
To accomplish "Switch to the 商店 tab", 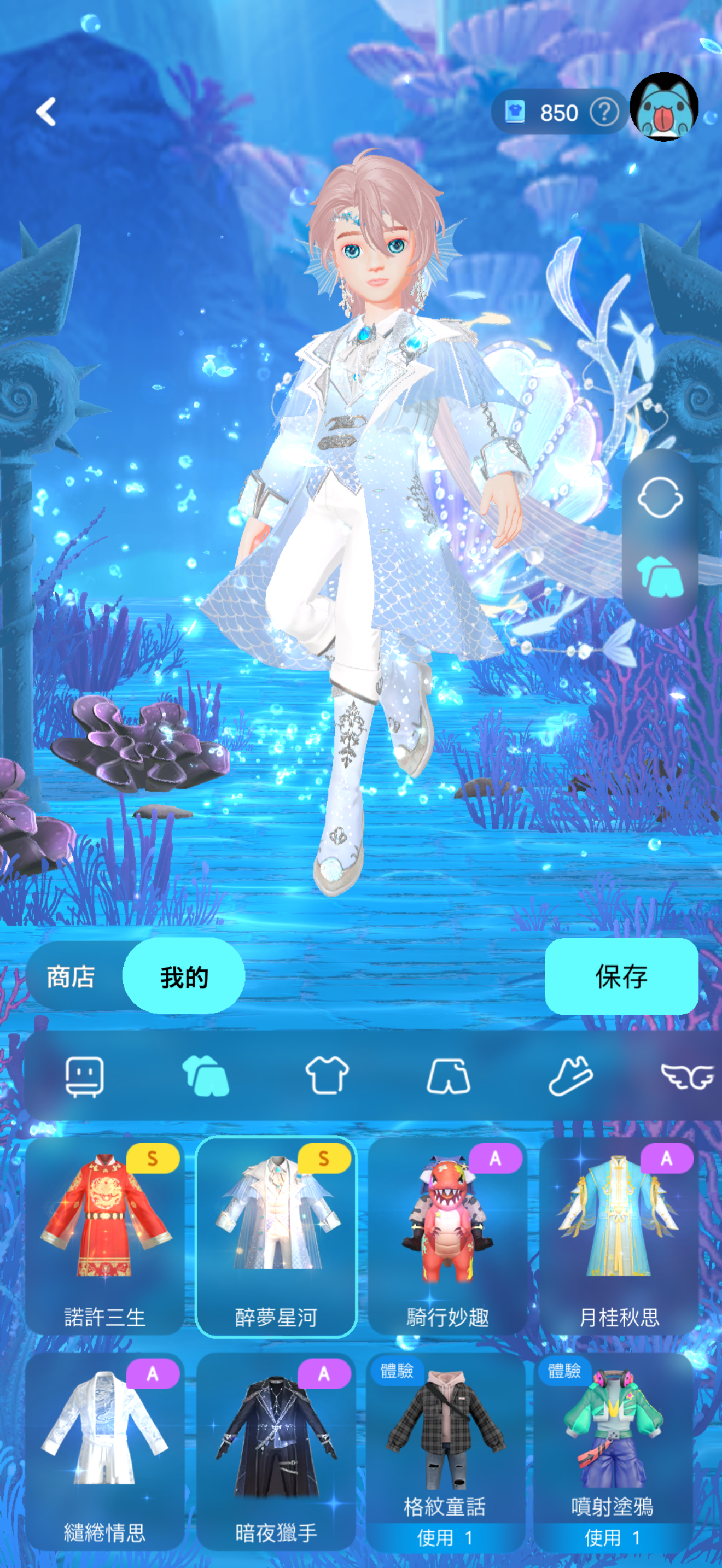I will click(x=71, y=976).
